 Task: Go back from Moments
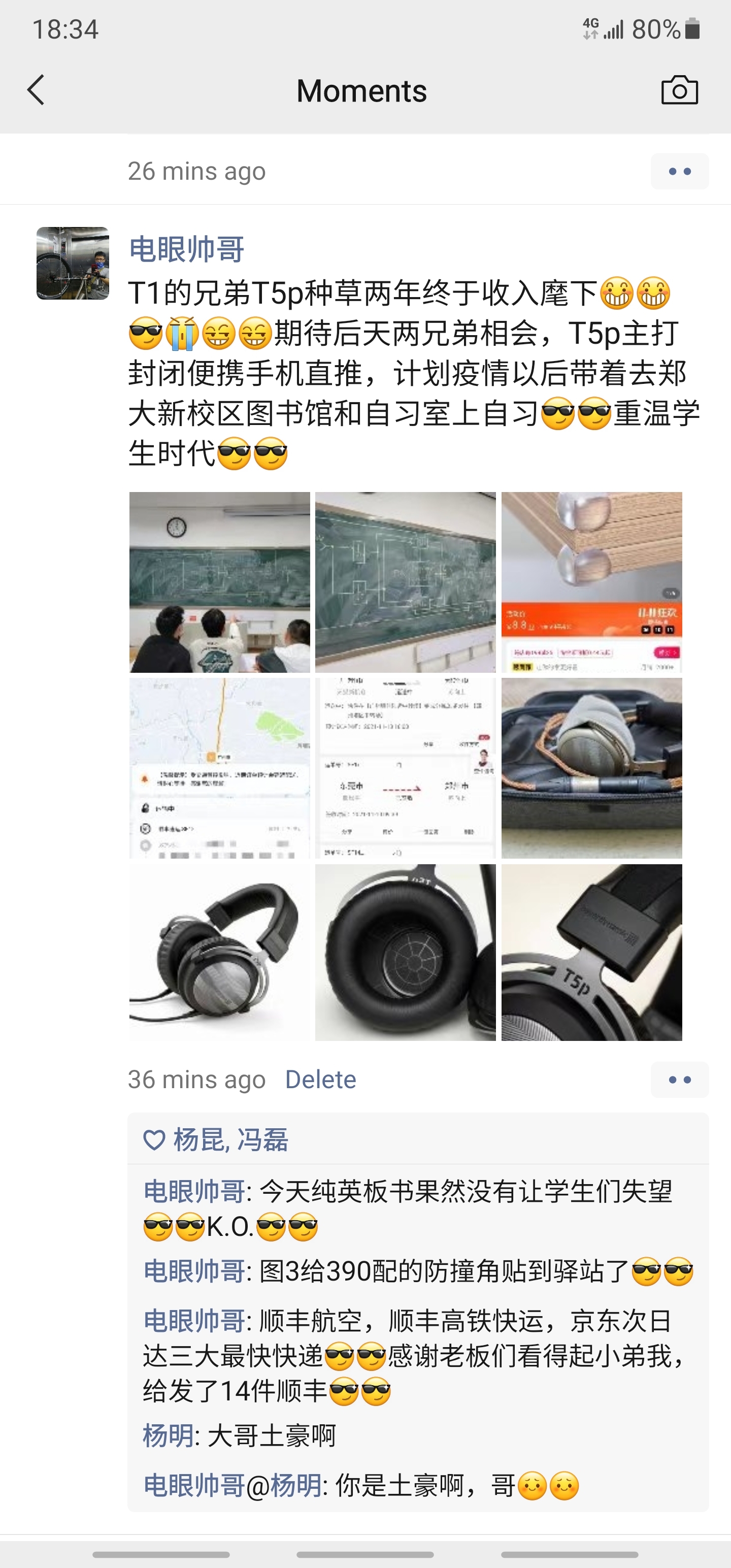tap(37, 90)
